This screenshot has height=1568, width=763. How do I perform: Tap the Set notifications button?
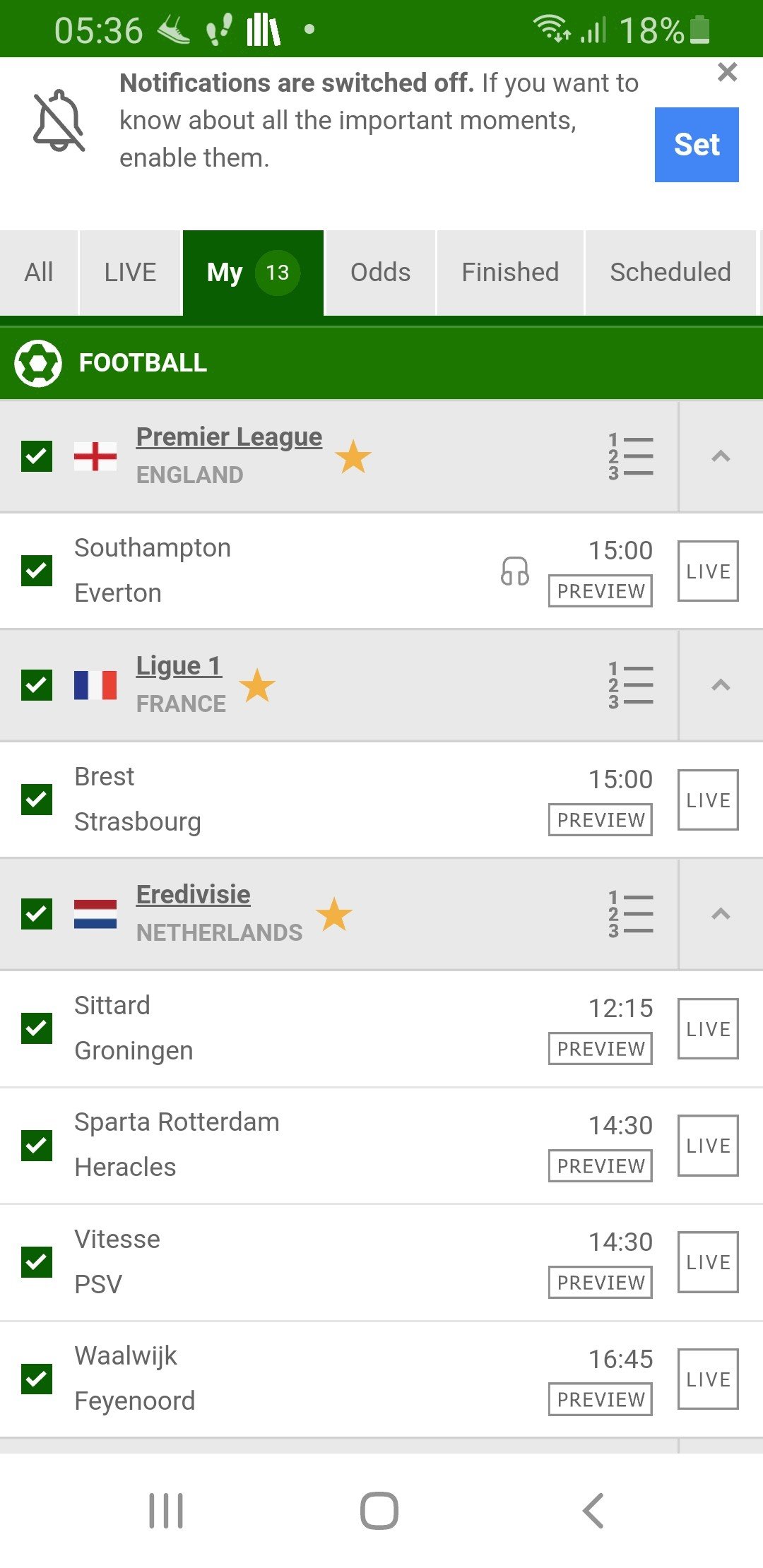[x=697, y=145]
